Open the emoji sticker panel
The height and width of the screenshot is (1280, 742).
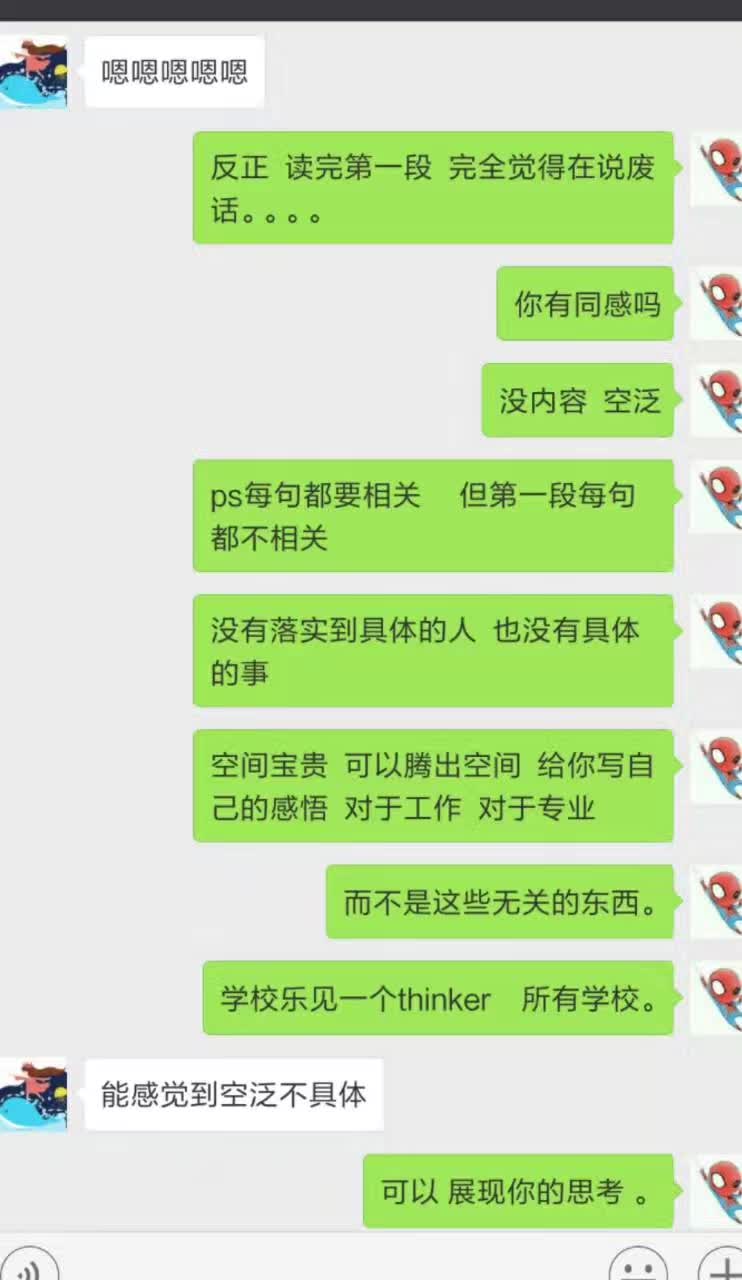(x=638, y=1268)
